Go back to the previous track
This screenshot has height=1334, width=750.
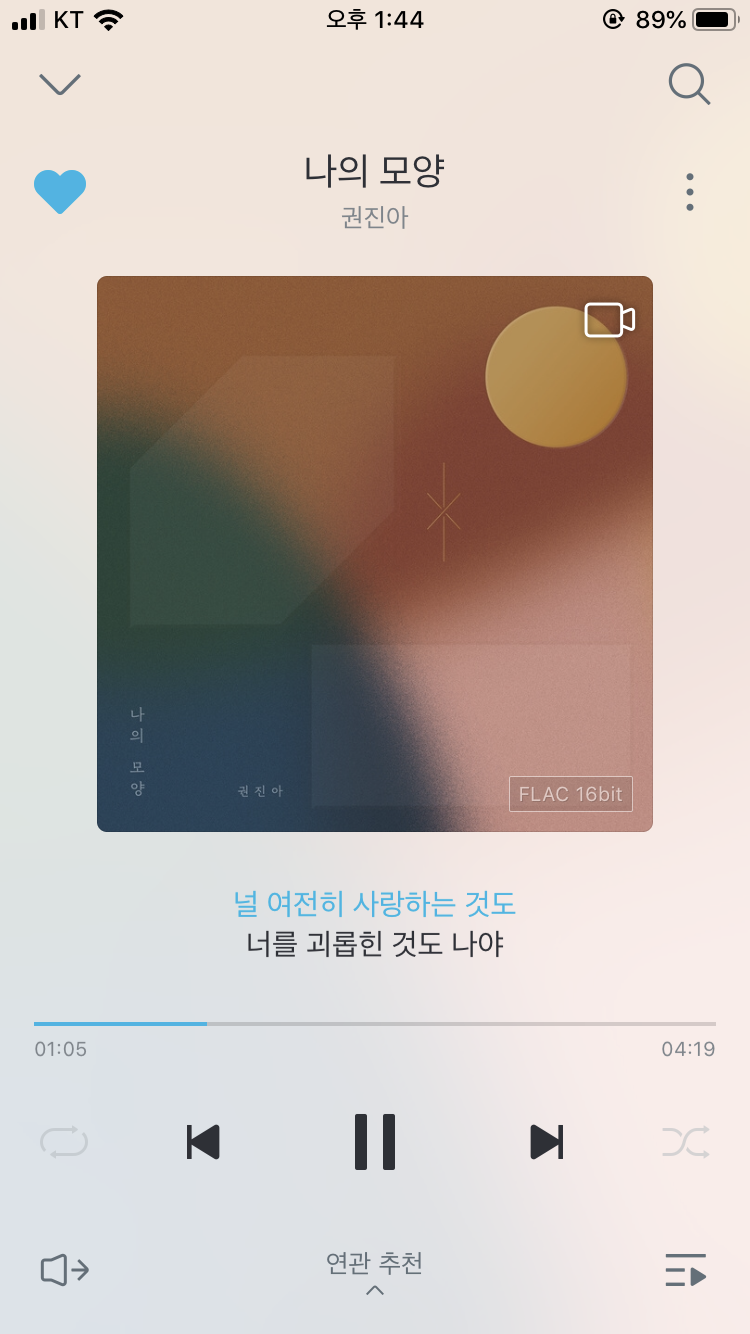(x=203, y=1141)
